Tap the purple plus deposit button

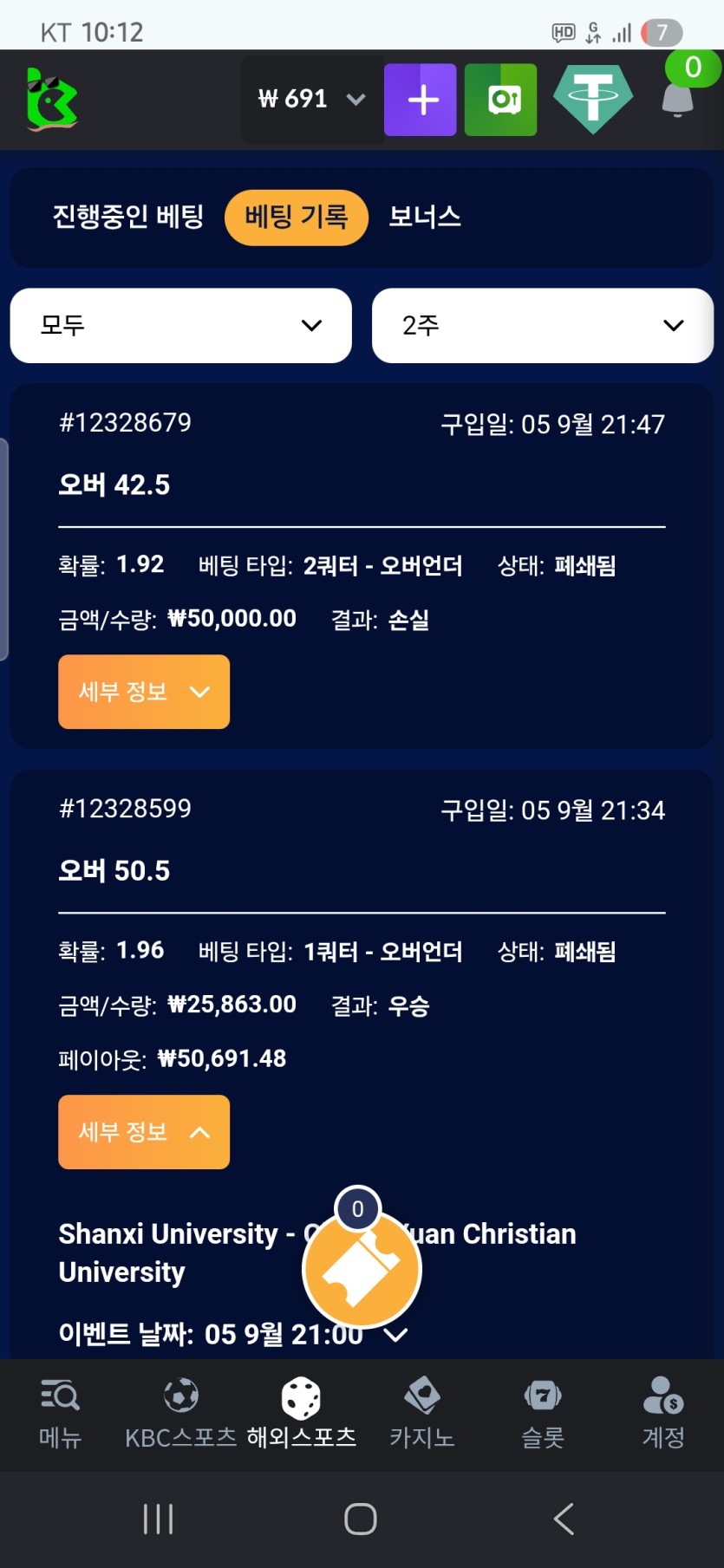click(421, 100)
